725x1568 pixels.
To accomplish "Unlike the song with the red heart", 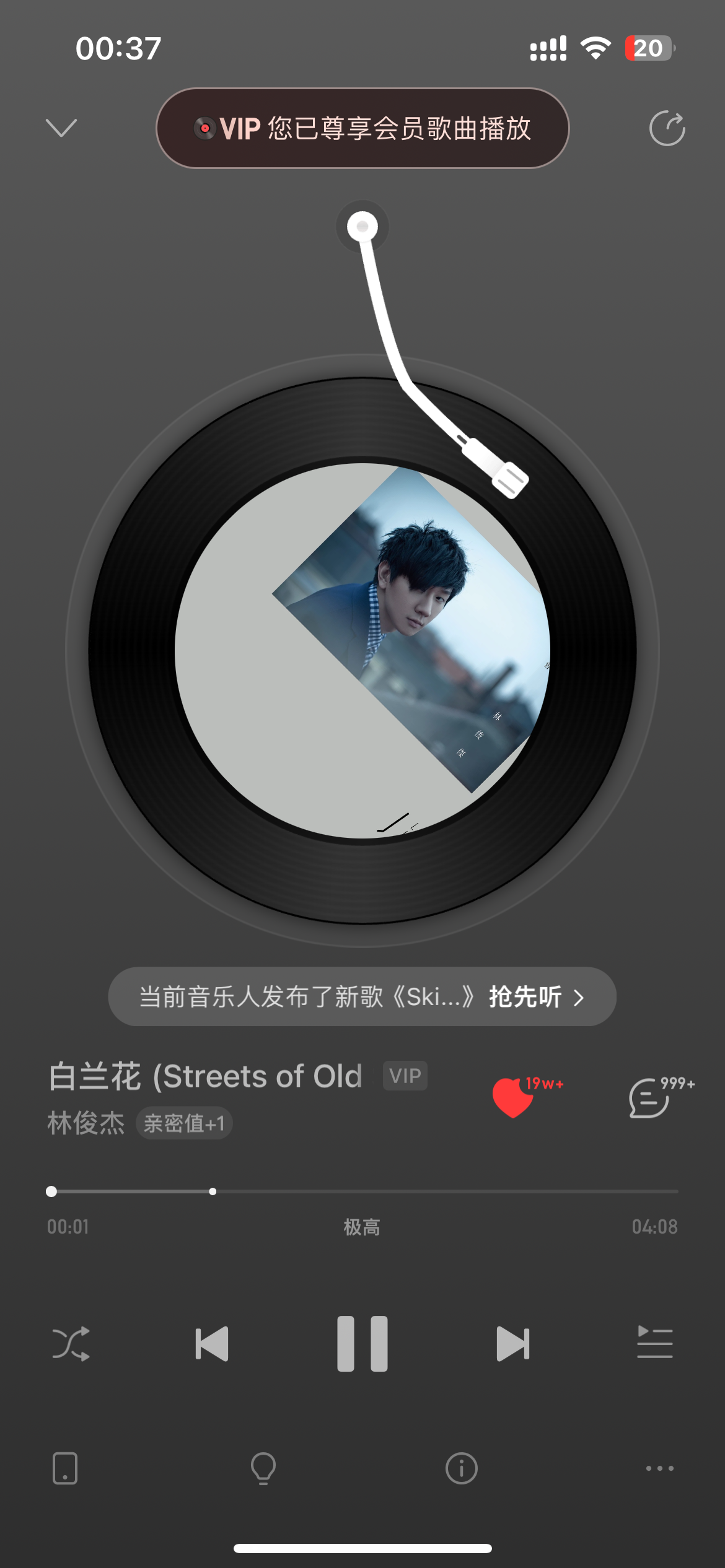I will tap(513, 1097).
